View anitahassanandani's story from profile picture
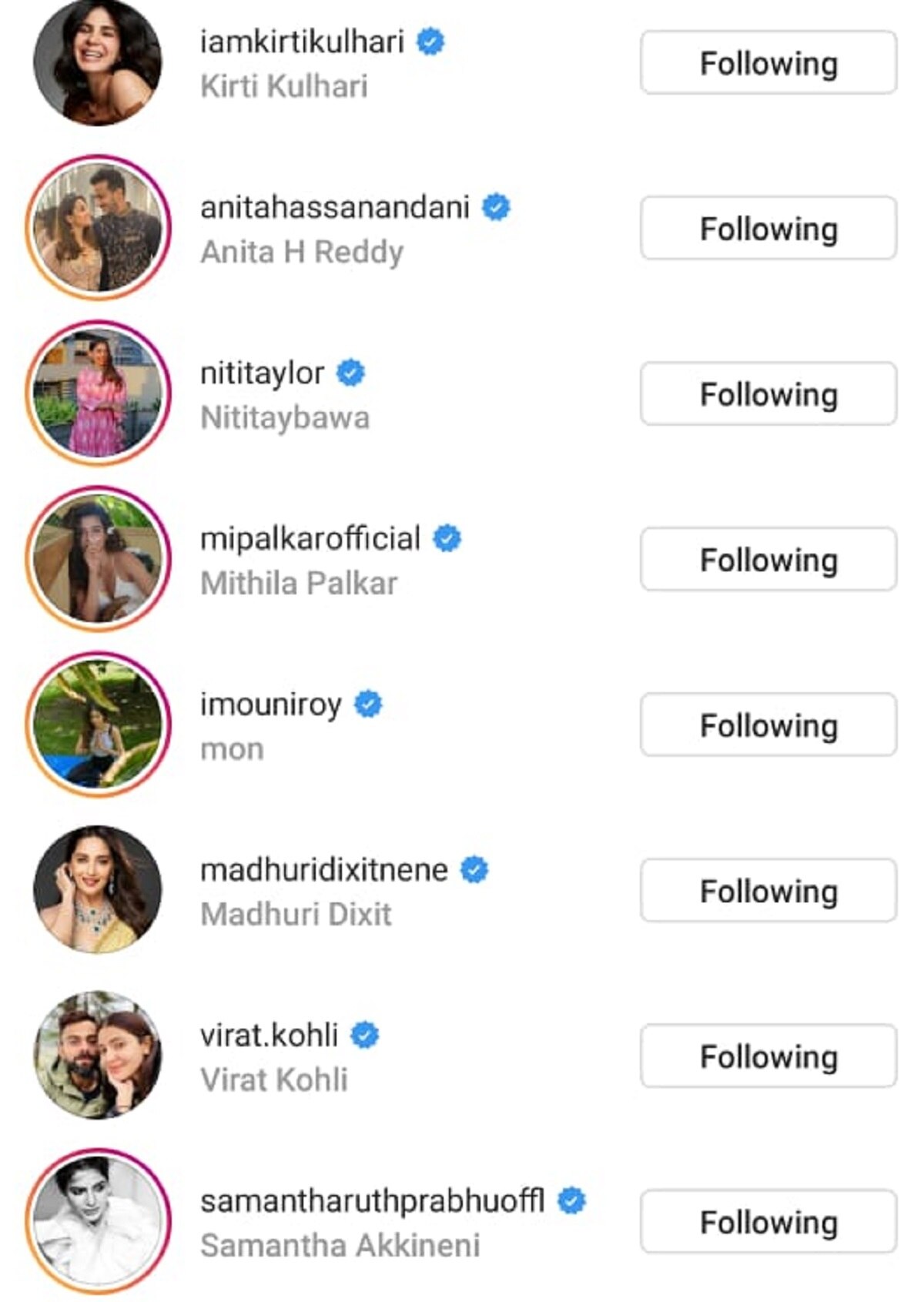This screenshot has height=1302, width=924. [98, 228]
